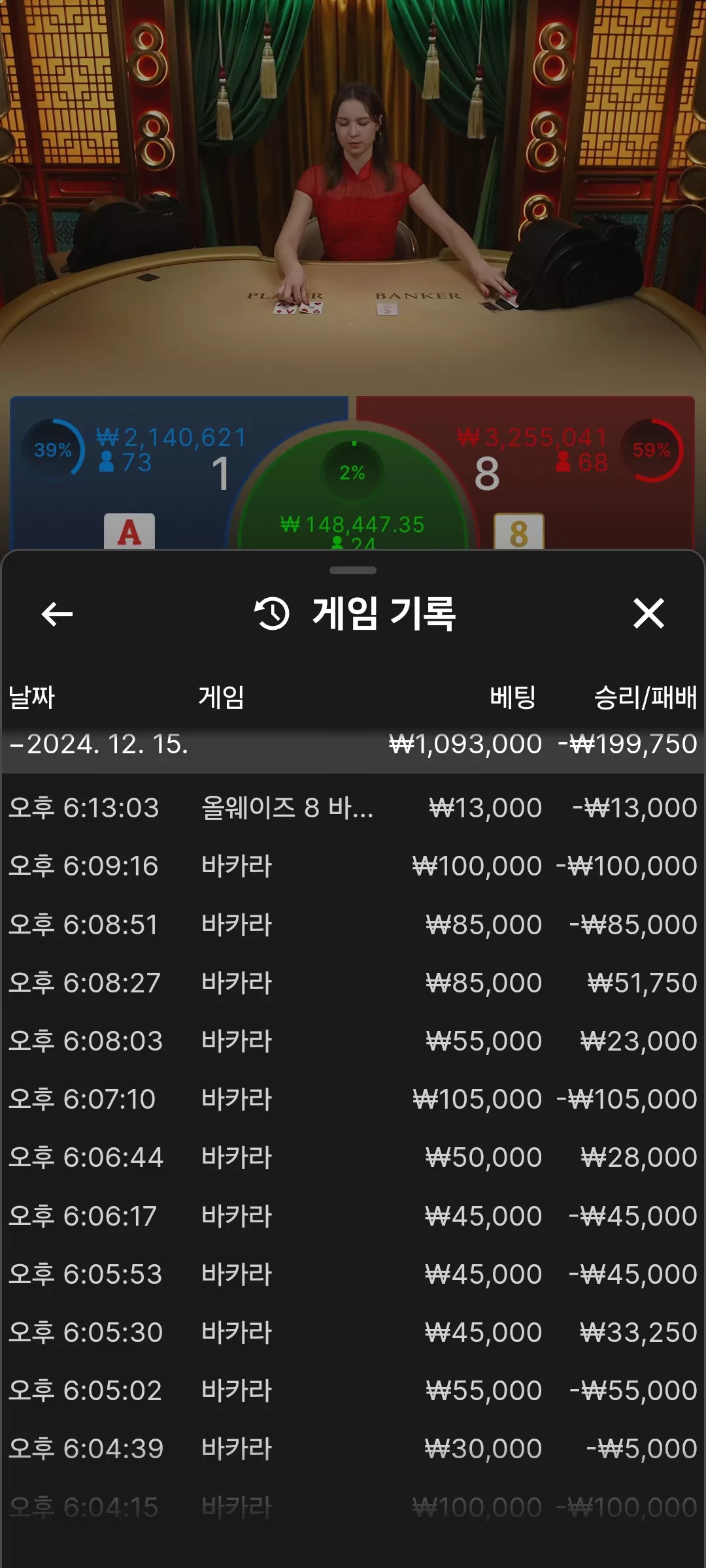Select the 오후 6:08:03 game record
This screenshot has height=1568, width=706.
click(353, 1041)
